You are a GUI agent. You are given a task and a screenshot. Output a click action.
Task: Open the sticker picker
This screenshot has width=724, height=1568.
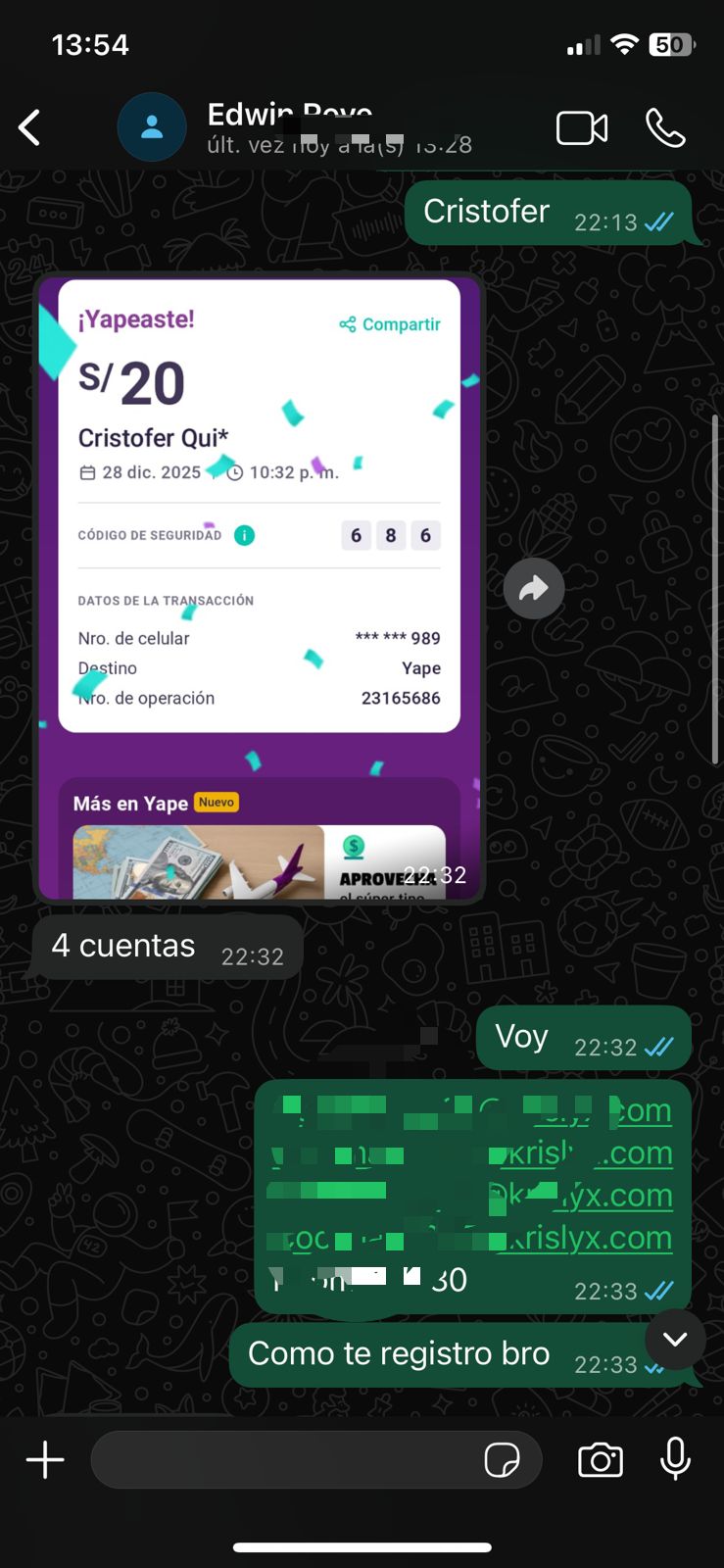pos(503,1460)
